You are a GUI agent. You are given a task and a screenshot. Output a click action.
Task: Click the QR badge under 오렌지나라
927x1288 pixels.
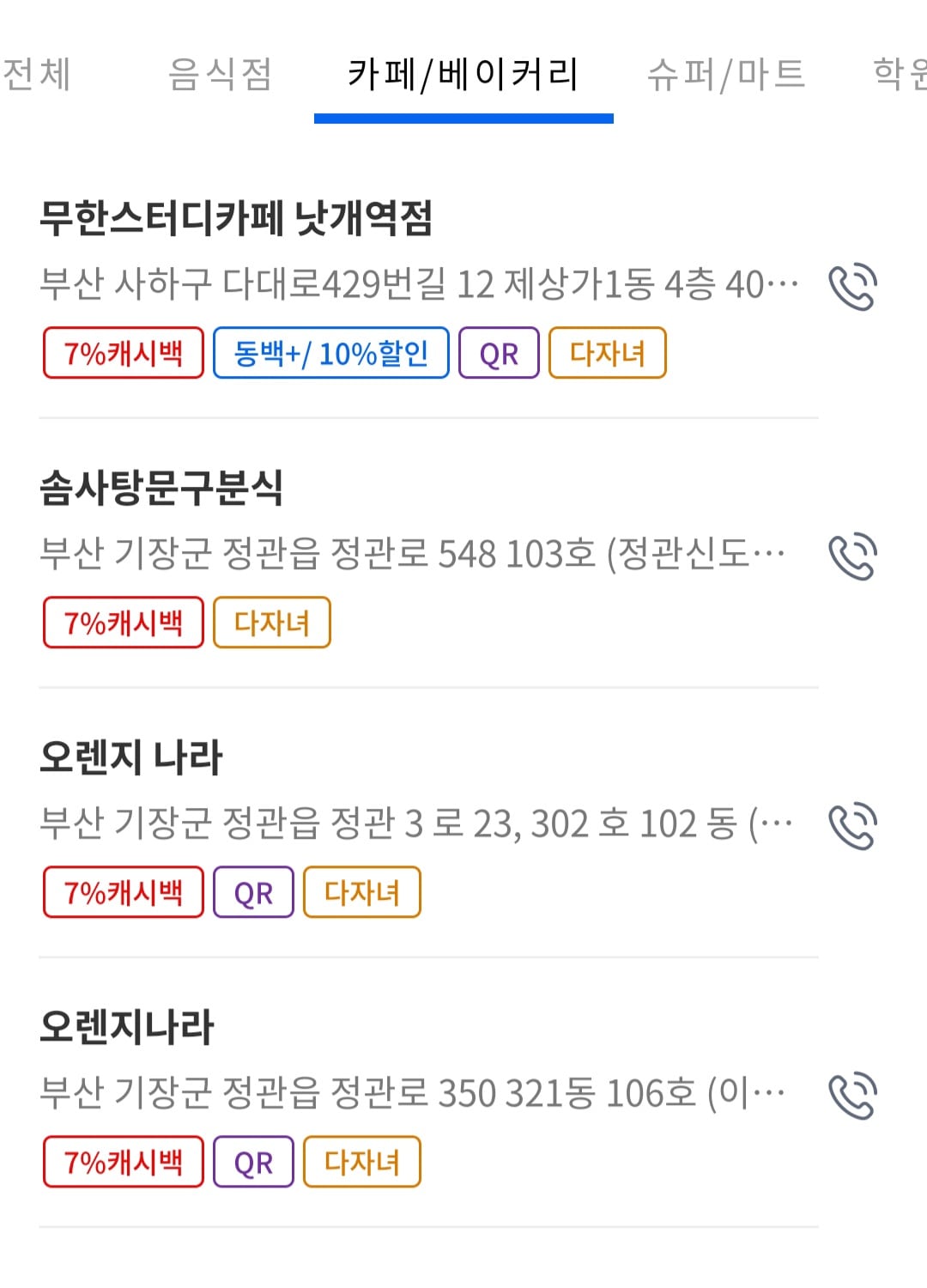pos(252,1161)
